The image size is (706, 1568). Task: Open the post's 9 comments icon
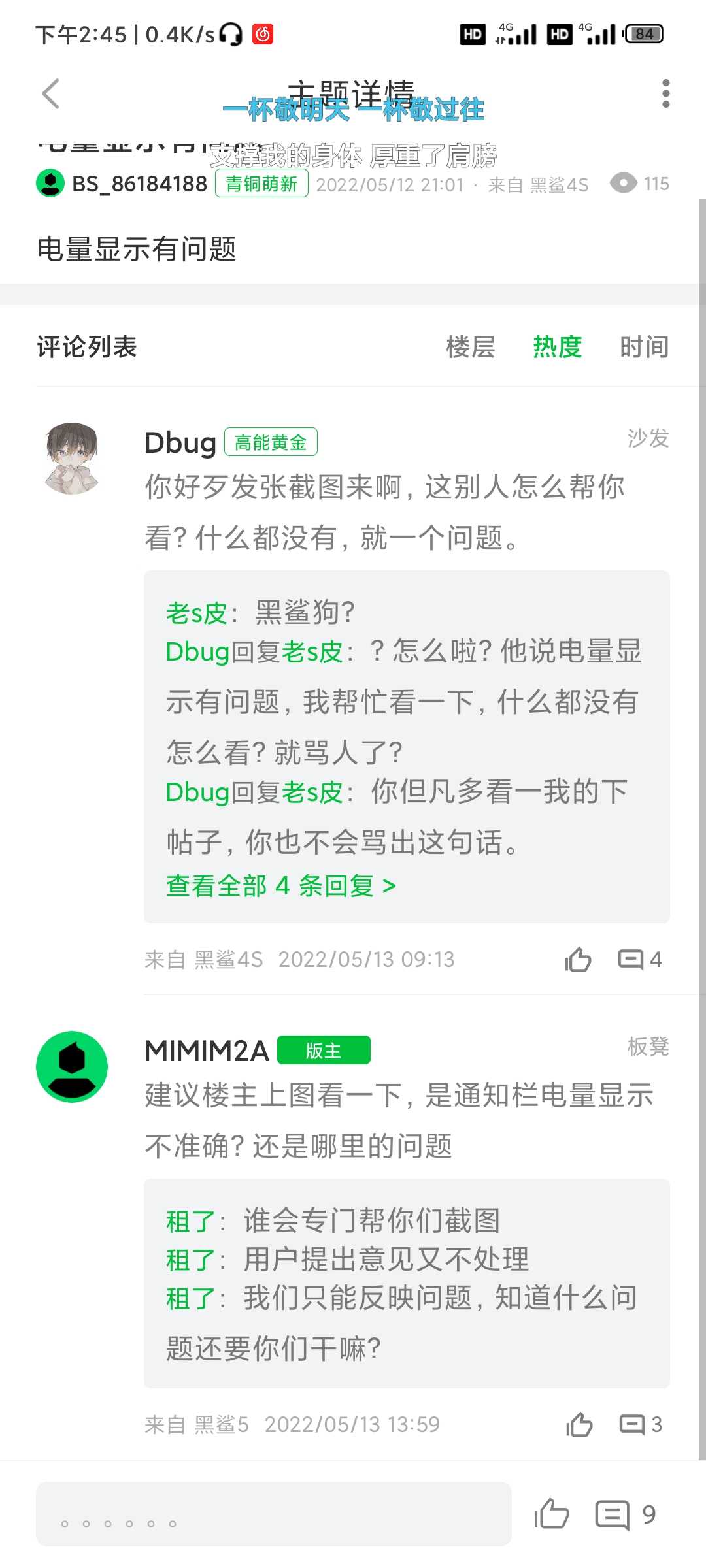click(624, 1514)
